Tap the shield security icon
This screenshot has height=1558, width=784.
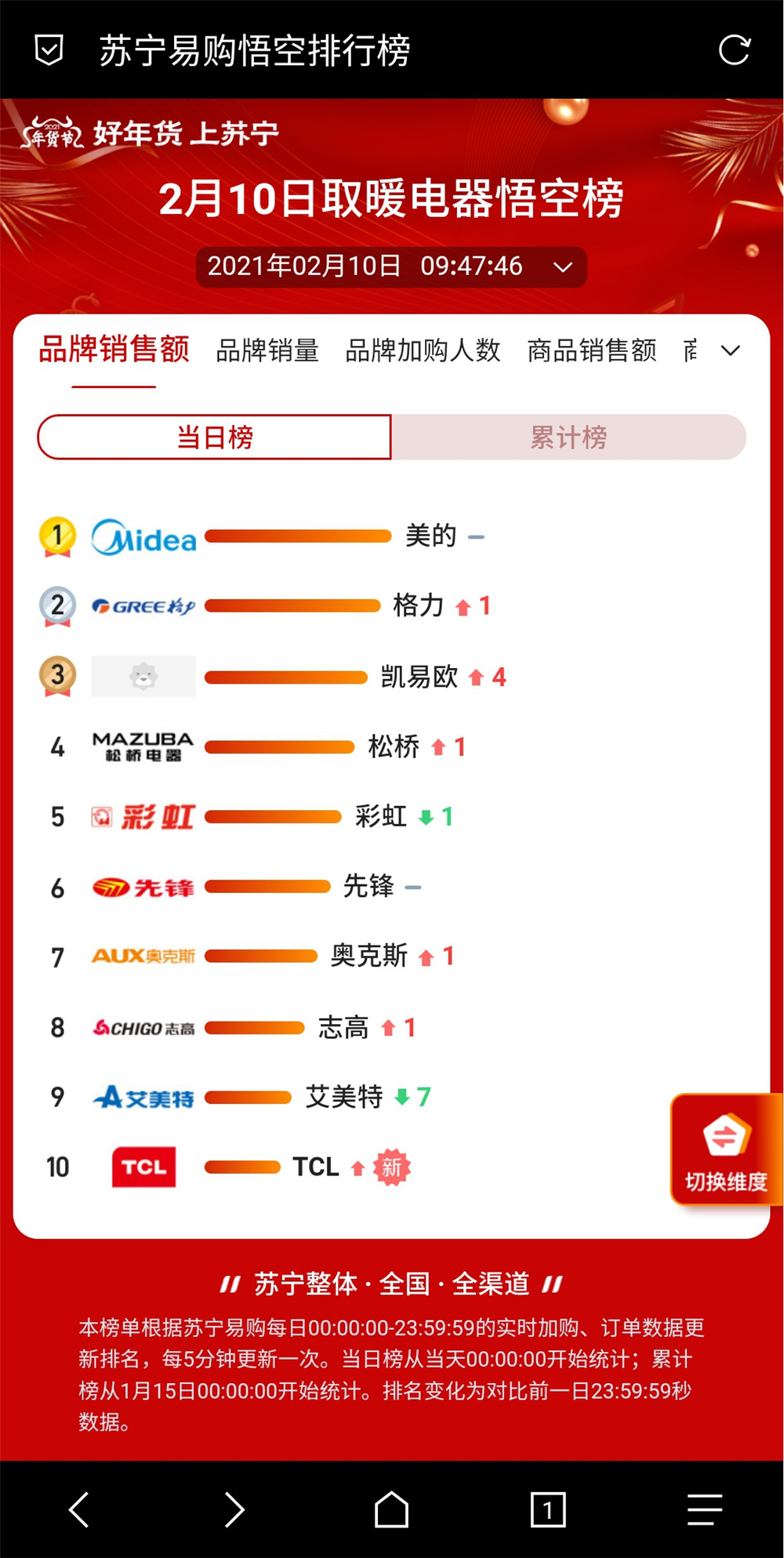pyautogui.click(x=49, y=50)
